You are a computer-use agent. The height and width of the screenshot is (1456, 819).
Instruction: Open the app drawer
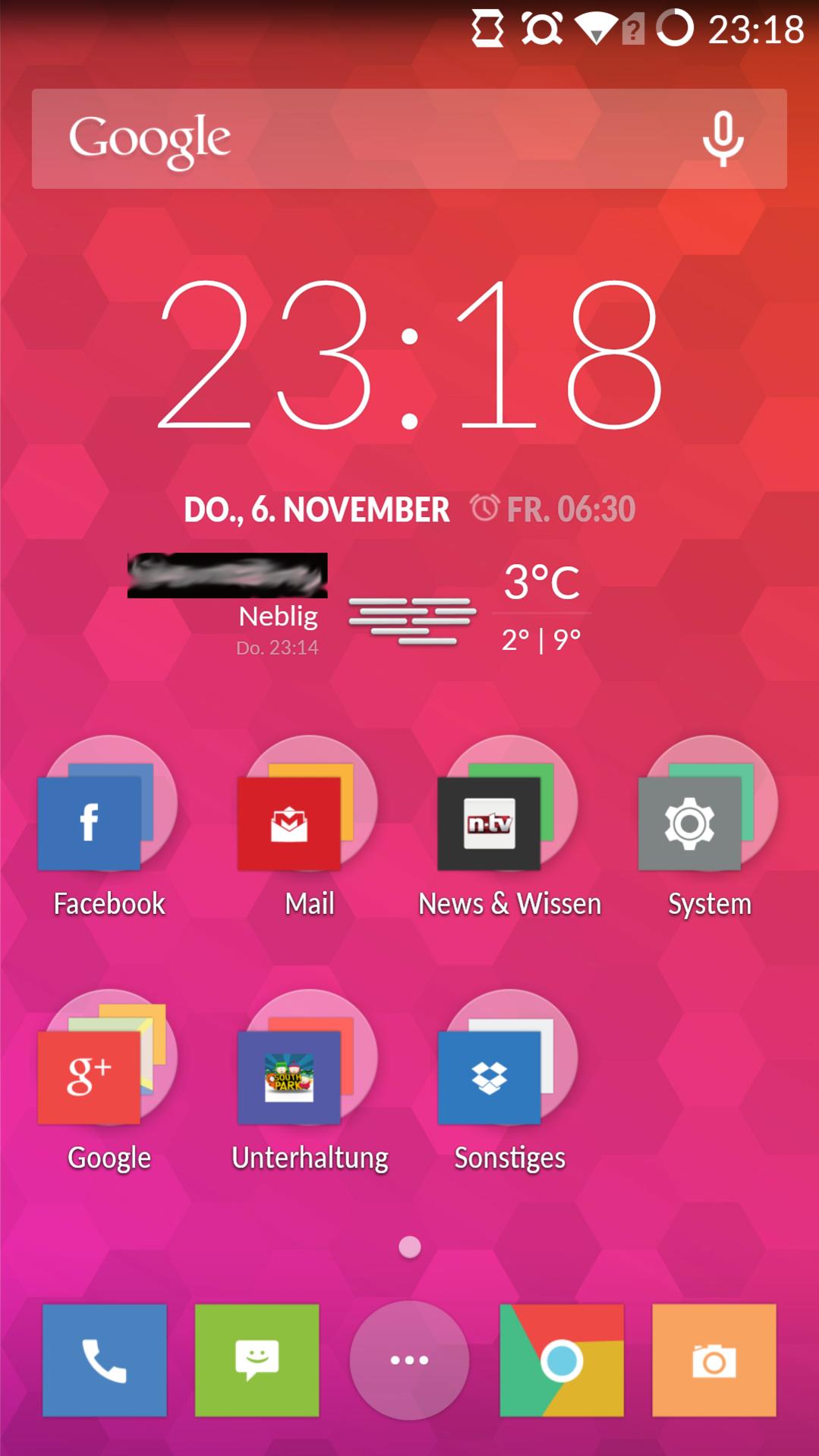coord(409,1360)
